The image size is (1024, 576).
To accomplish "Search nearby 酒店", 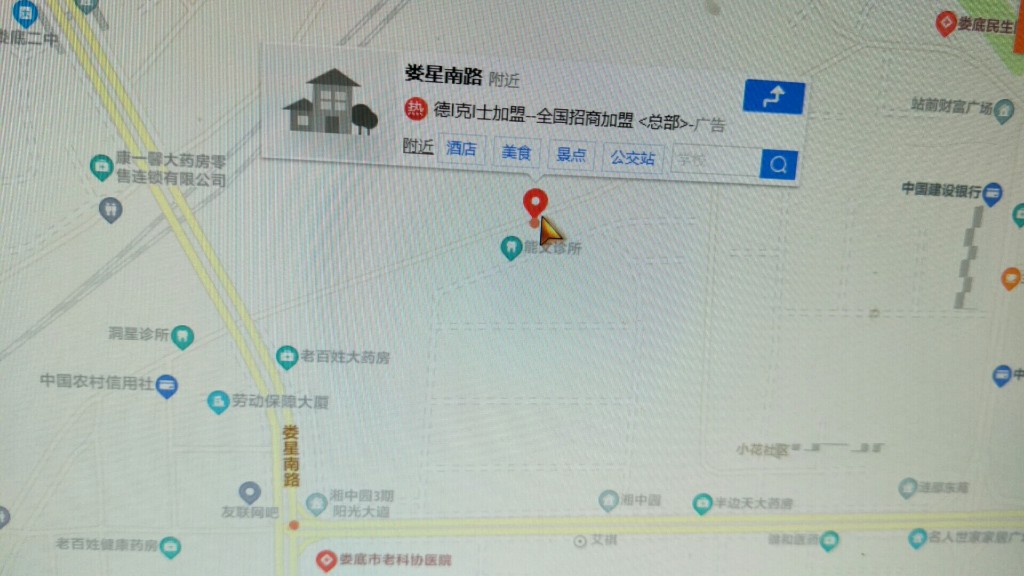I will click(461, 150).
